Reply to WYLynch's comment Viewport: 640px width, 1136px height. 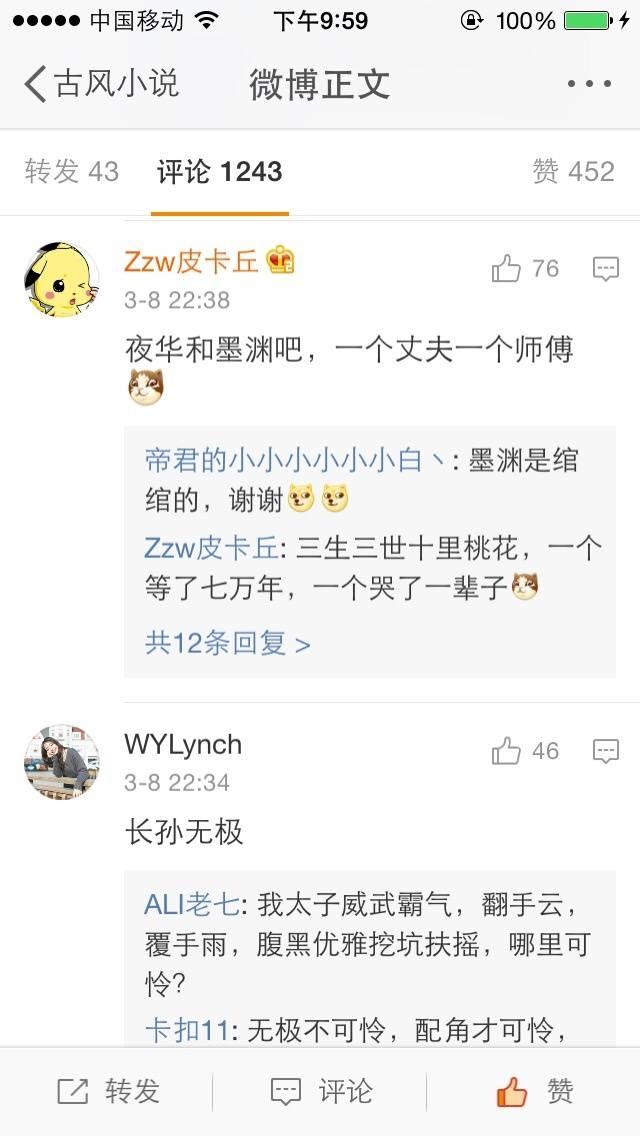(605, 751)
